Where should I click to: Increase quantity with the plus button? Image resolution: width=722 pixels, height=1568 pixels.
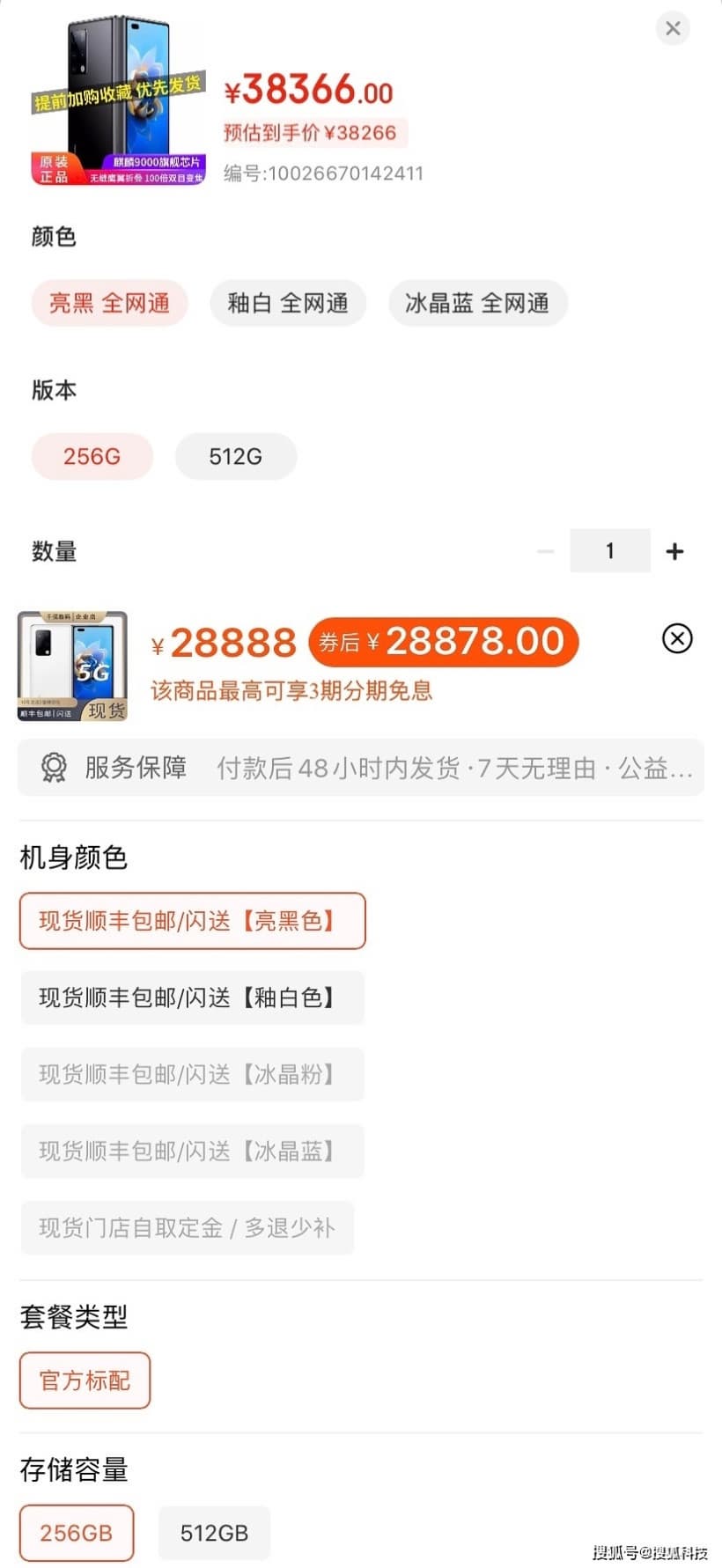click(x=674, y=552)
